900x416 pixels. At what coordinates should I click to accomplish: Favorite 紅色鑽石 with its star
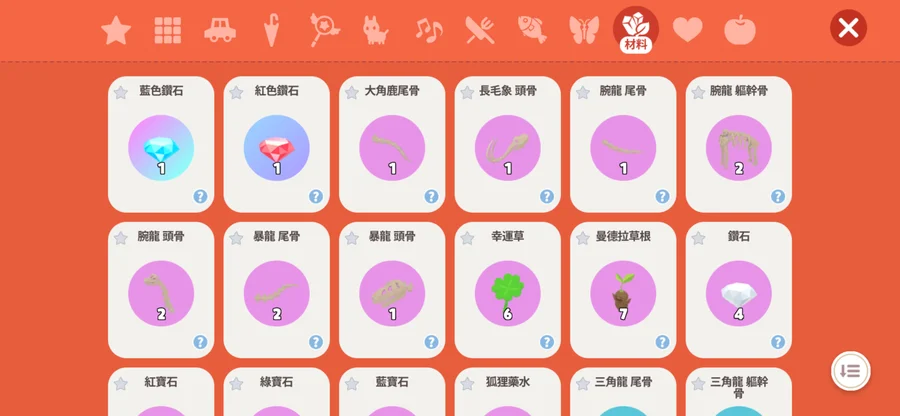point(236,92)
